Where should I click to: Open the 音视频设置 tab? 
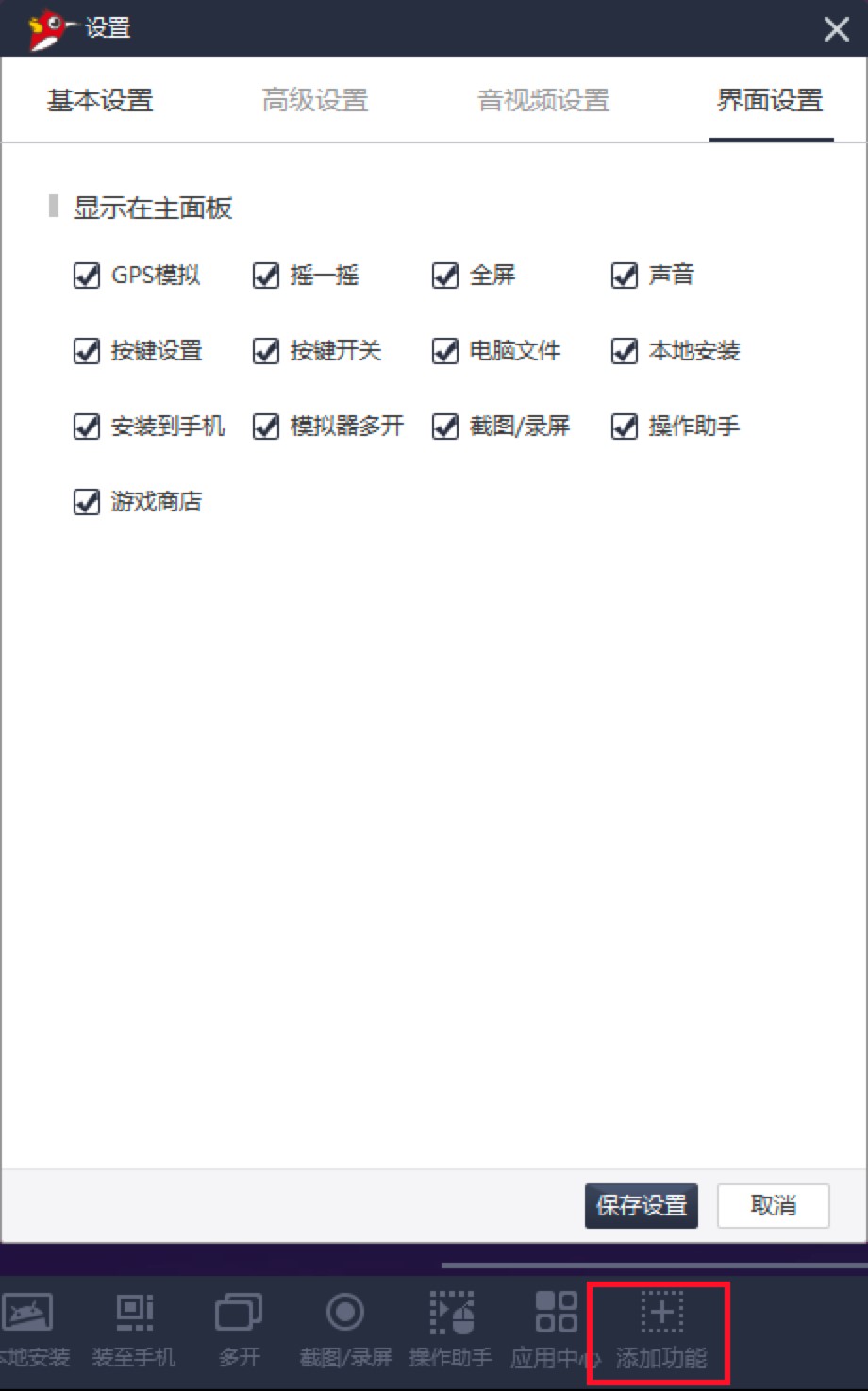coord(542,100)
